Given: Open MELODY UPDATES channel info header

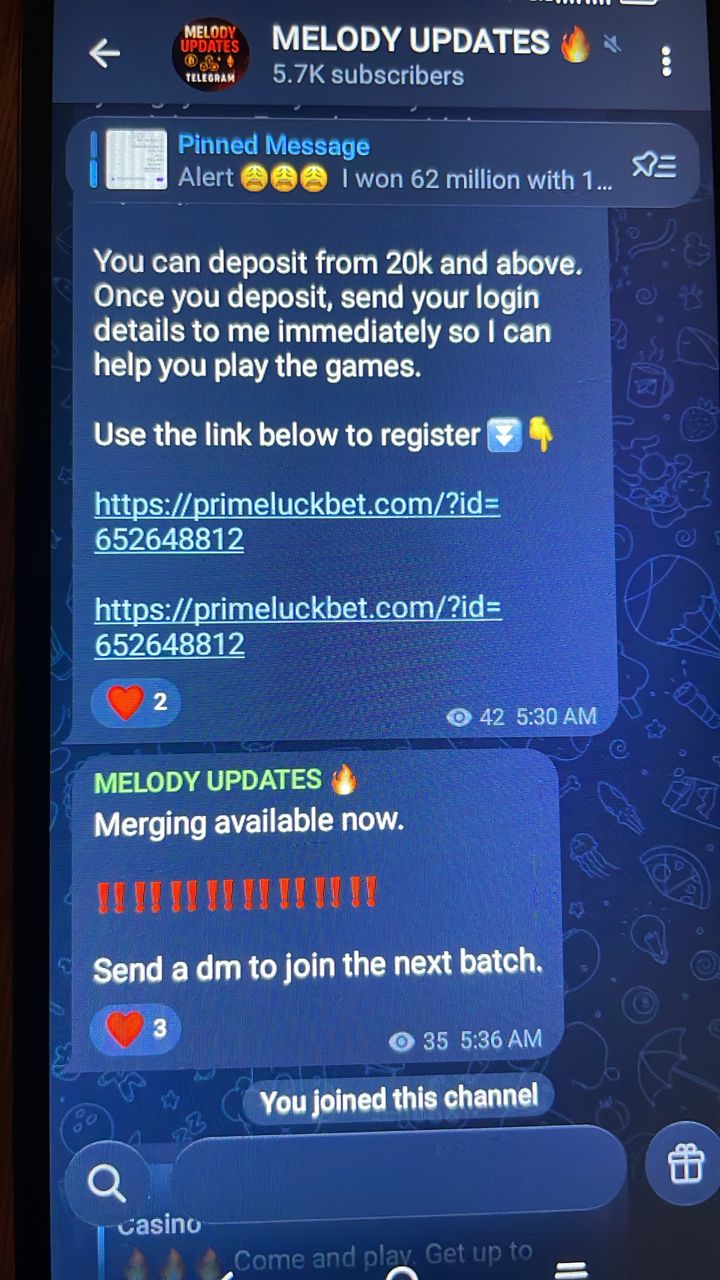Looking at the screenshot, I should [x=410, y=56].
